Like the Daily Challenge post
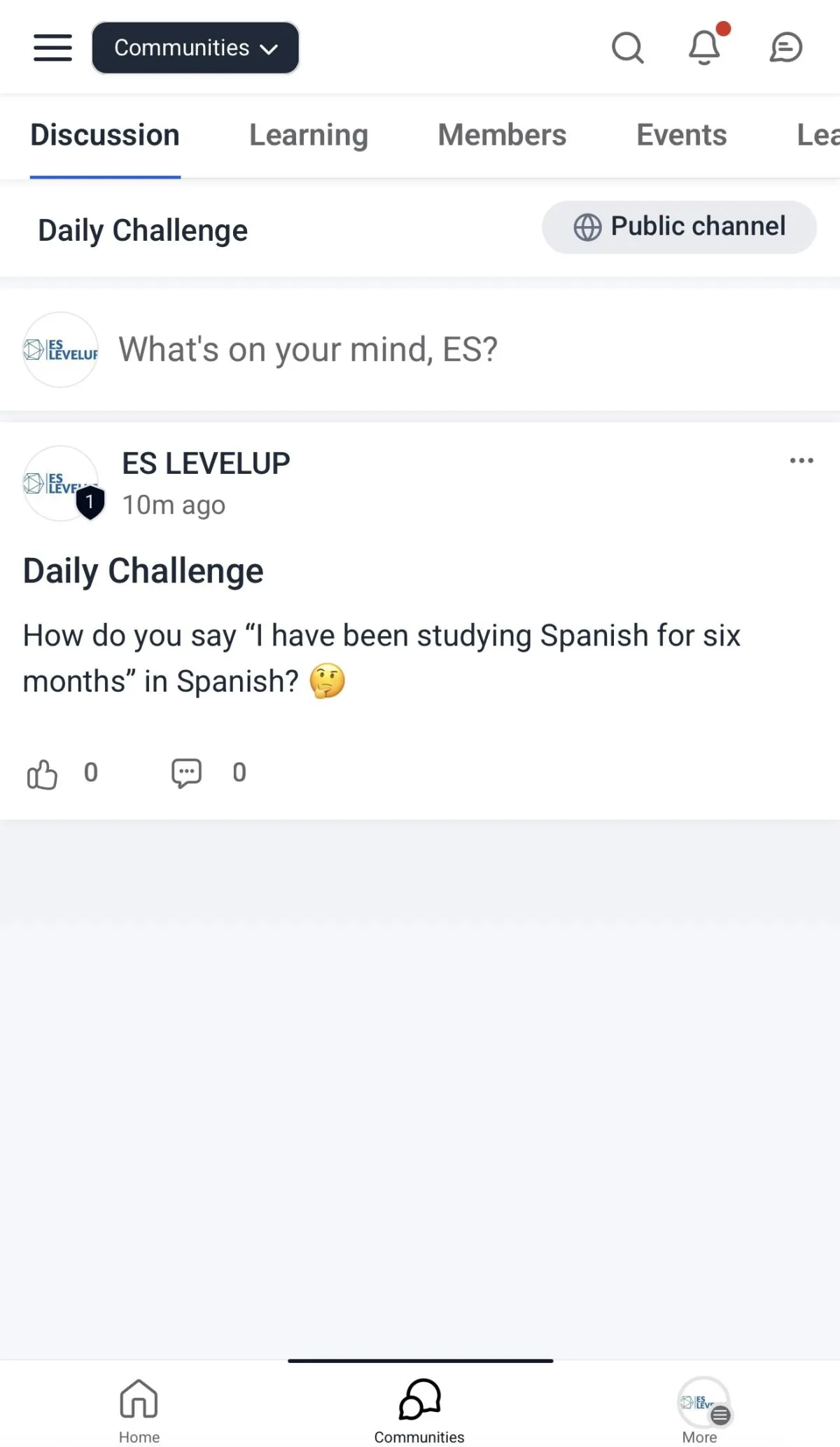 click(42, 774)
